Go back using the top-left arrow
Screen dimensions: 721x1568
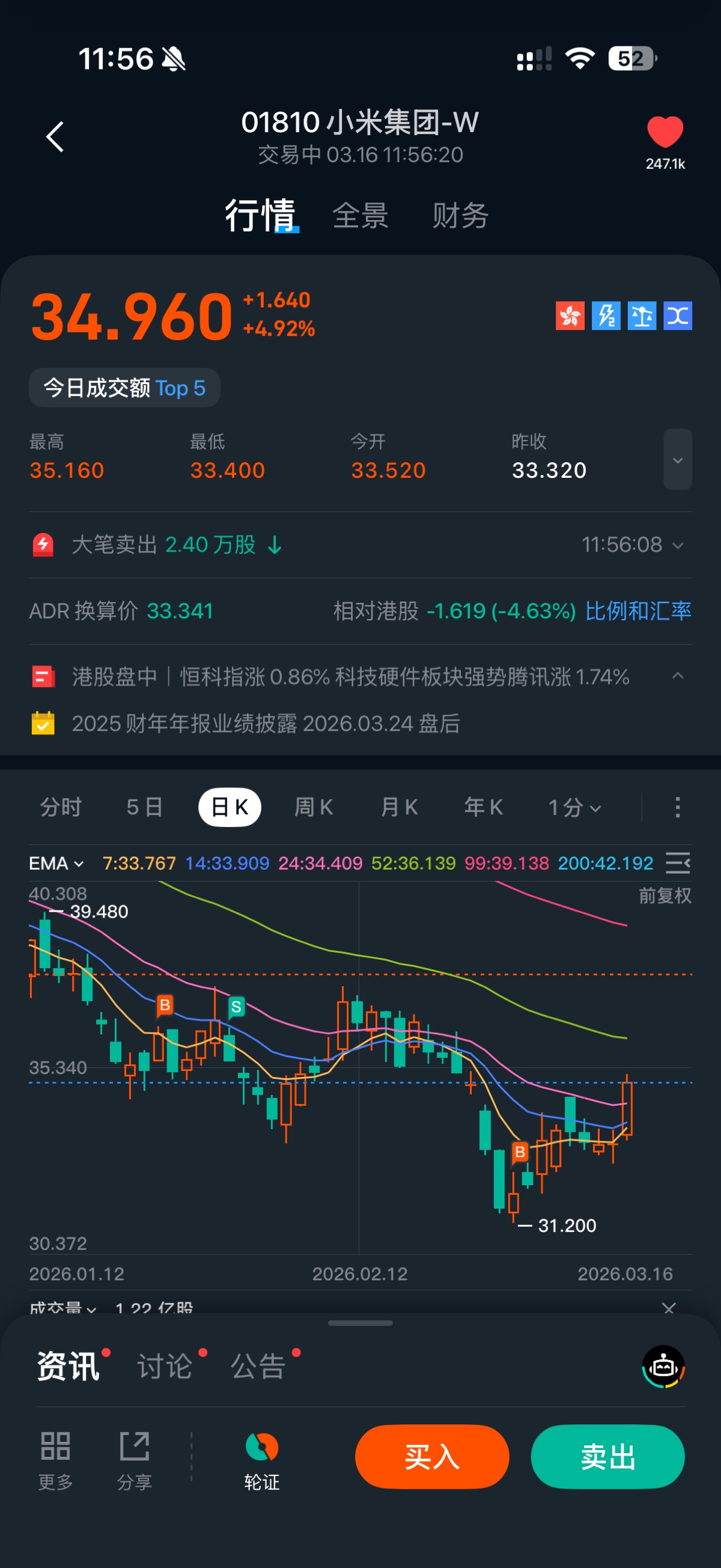(55, 136)
